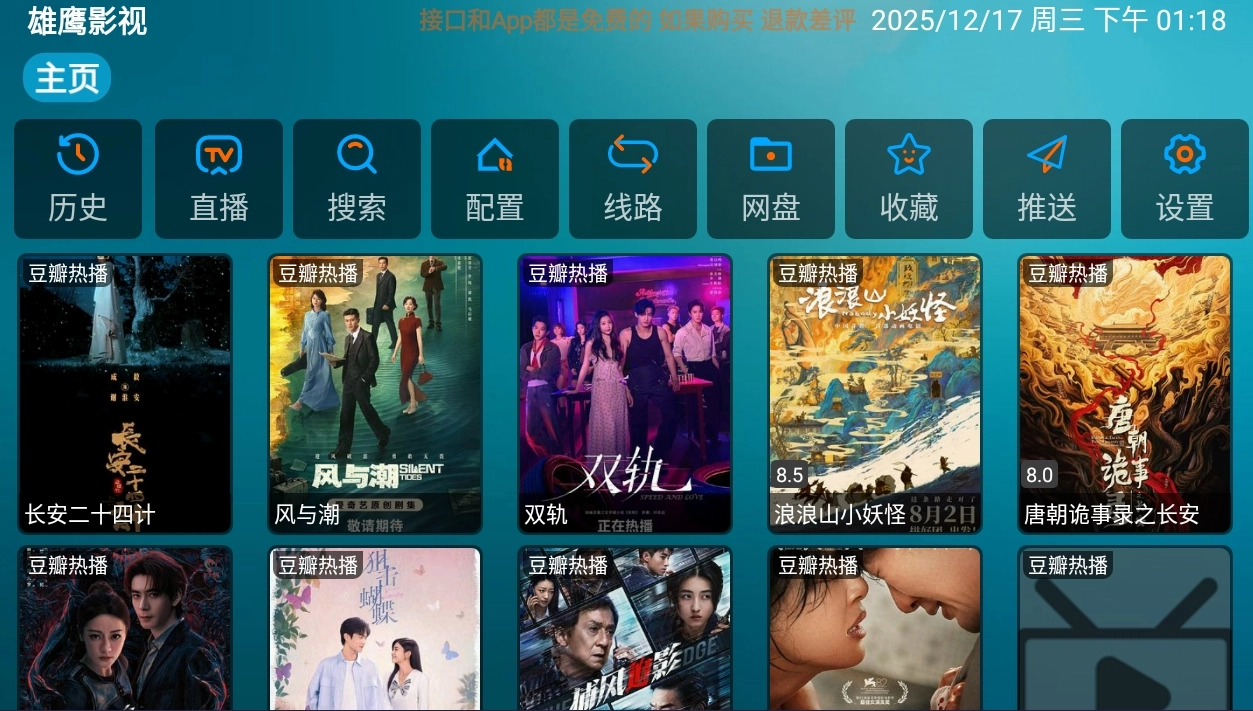Switch 线路 source line

[x=633, y=179]
